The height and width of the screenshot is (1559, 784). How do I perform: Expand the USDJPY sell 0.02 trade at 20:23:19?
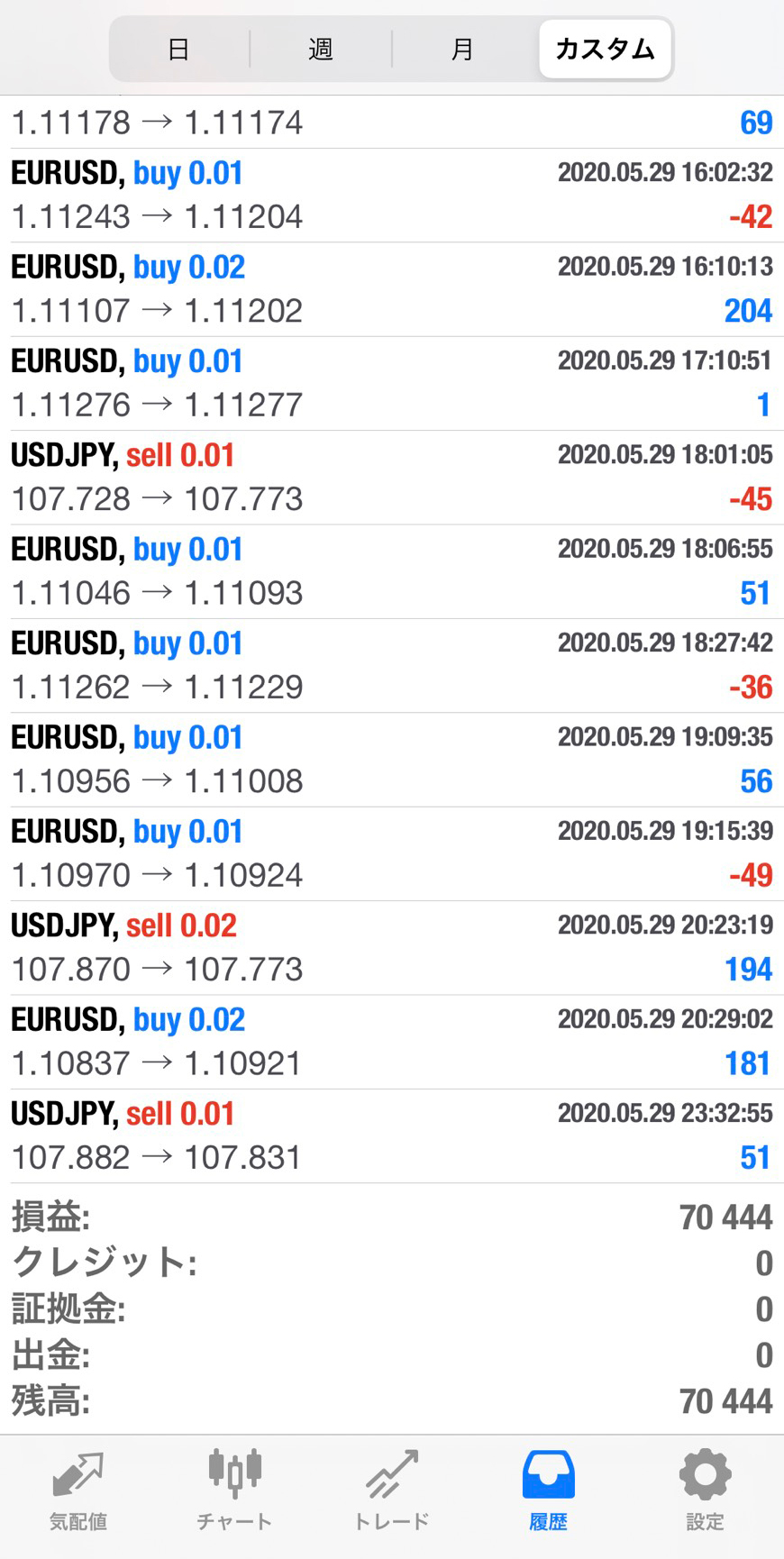pyautogui.click(x=391, y=948)
